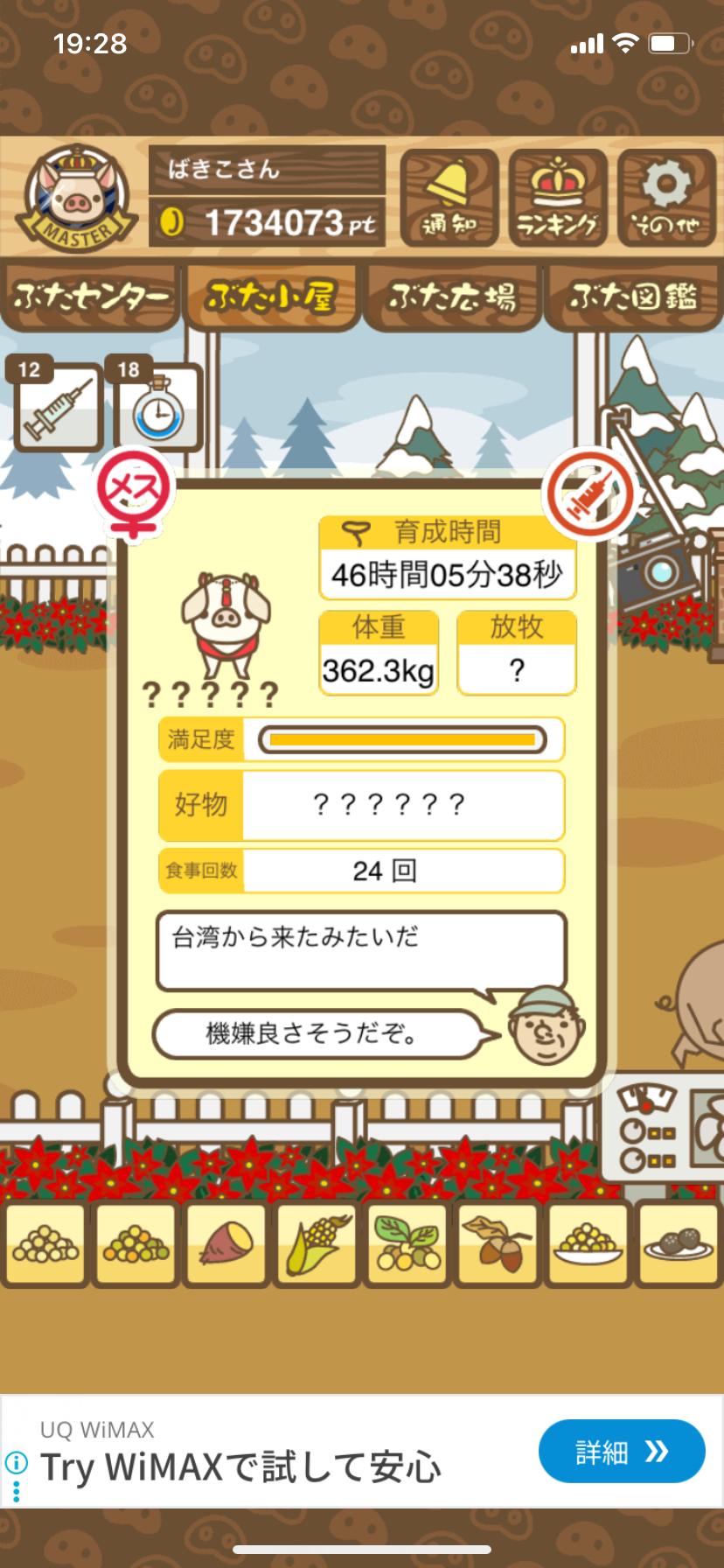Viewport: 724px width, 1568px height.
Task: Switch to the ぶた小屋 tab
Action: [272, 297]
